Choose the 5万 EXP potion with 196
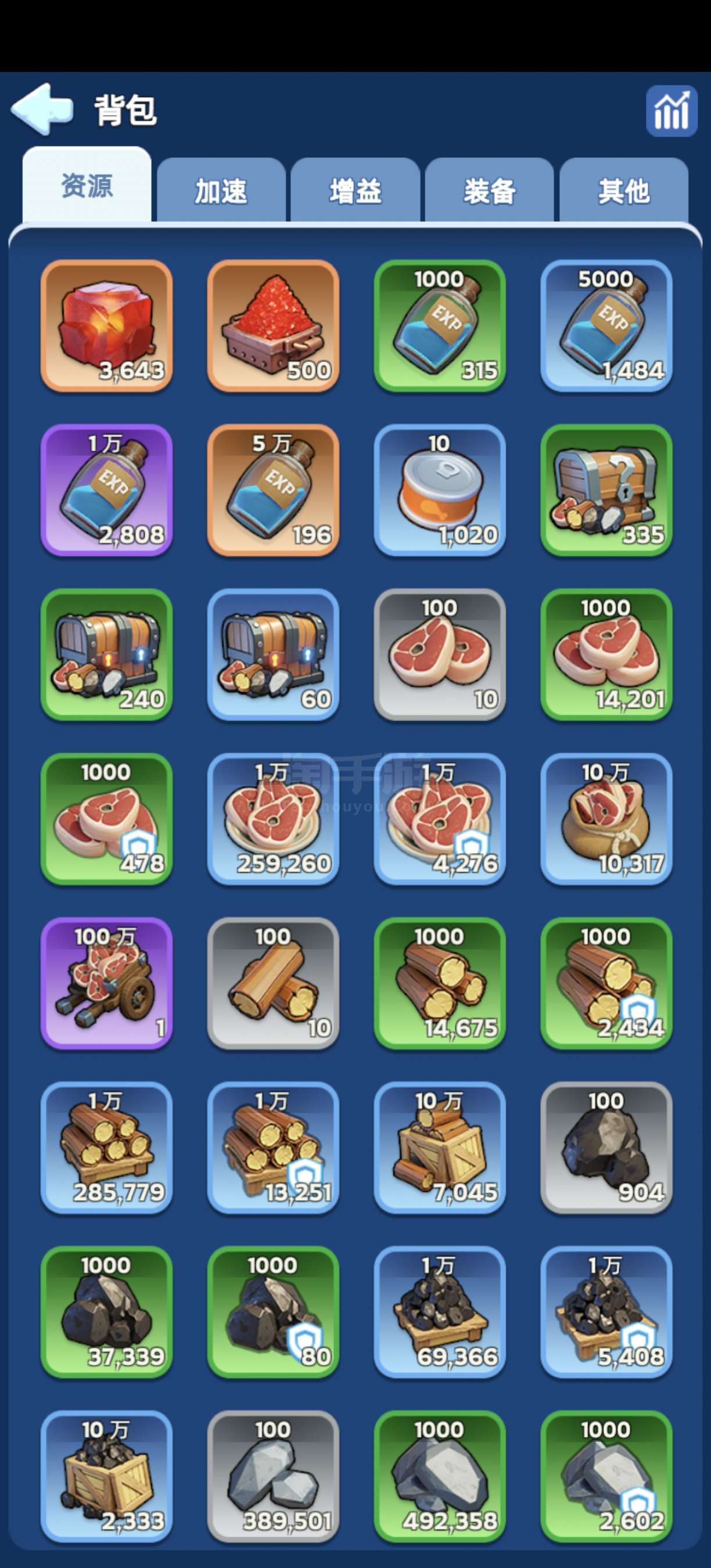Screen dimensions: 711x1568 click(x=272, y=490)
